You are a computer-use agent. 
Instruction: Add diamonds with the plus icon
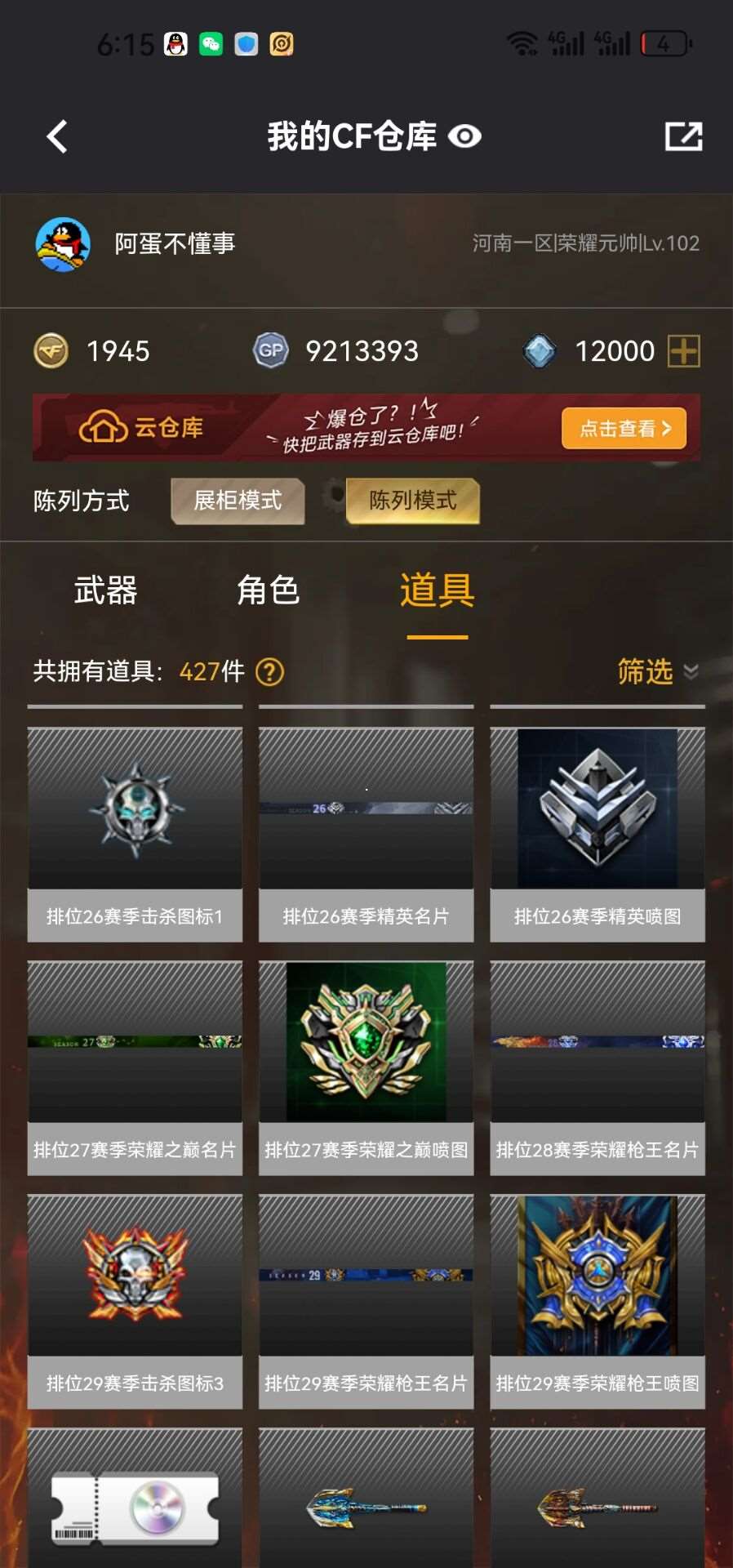[x=683, y=351]
